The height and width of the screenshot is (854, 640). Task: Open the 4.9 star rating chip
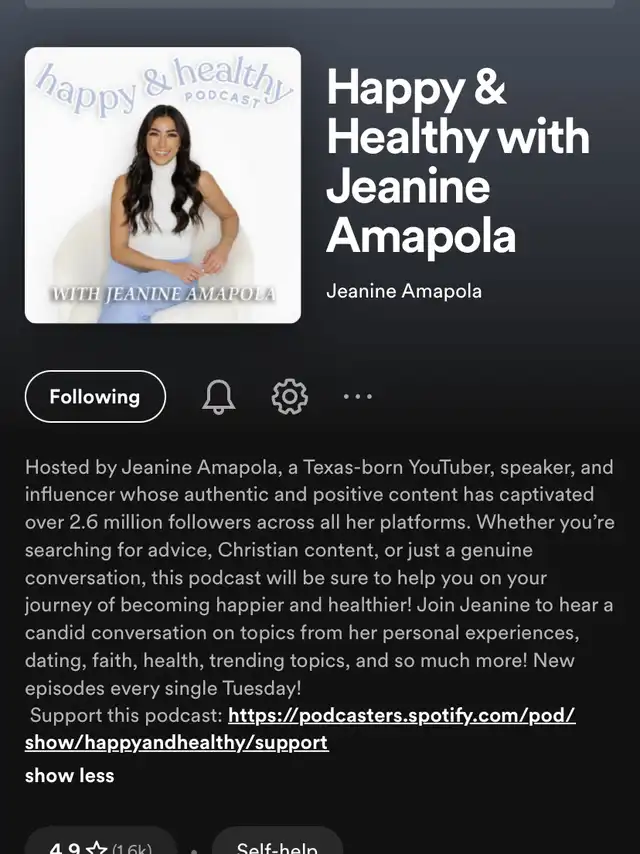pos(100,845)
